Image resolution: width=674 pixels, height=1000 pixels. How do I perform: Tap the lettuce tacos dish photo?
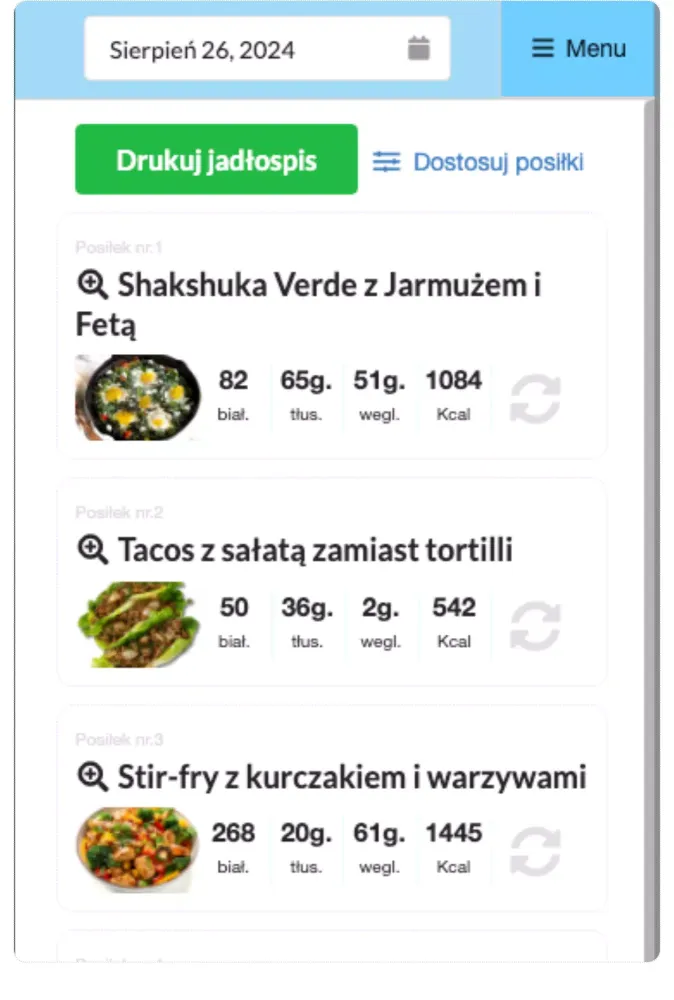click(132, 624)
